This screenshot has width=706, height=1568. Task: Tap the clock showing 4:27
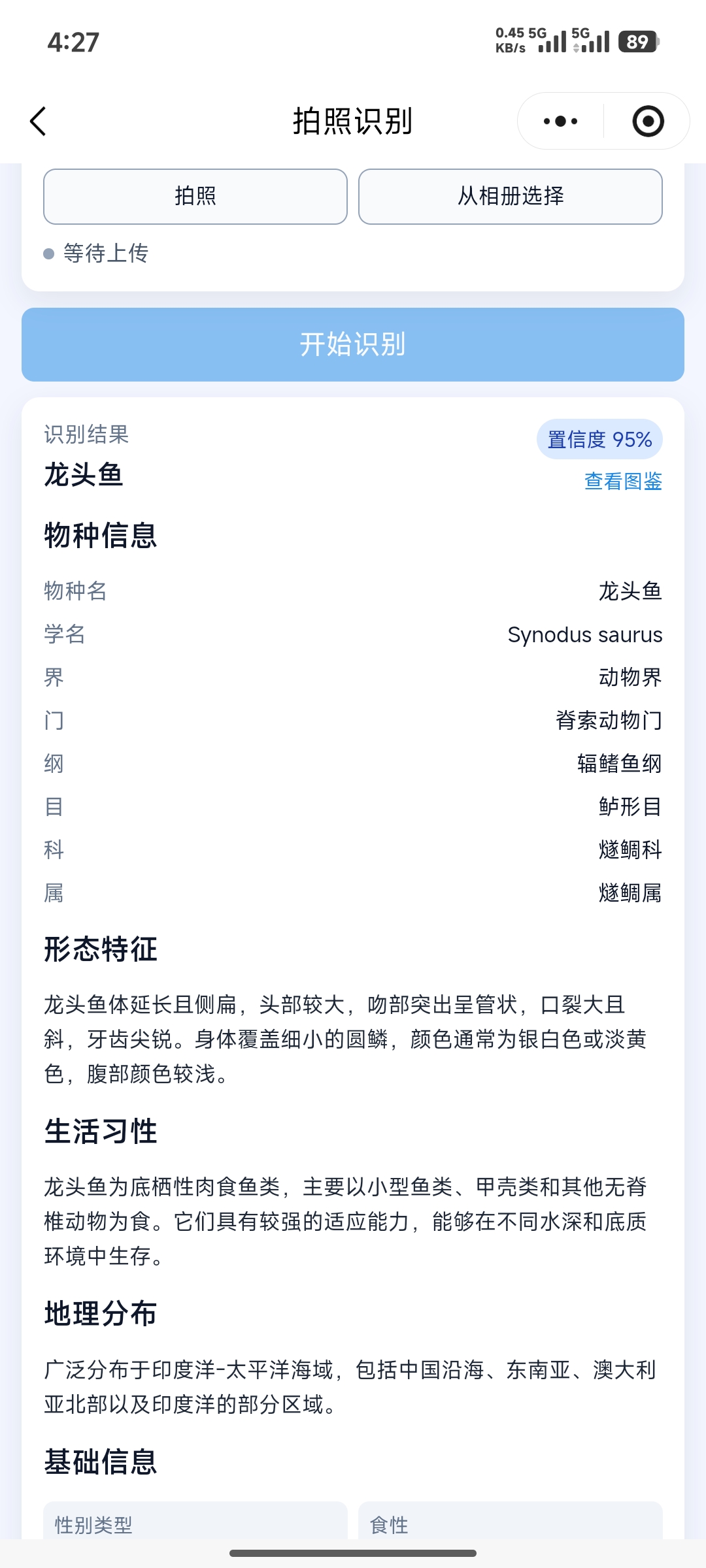point(72,42)
